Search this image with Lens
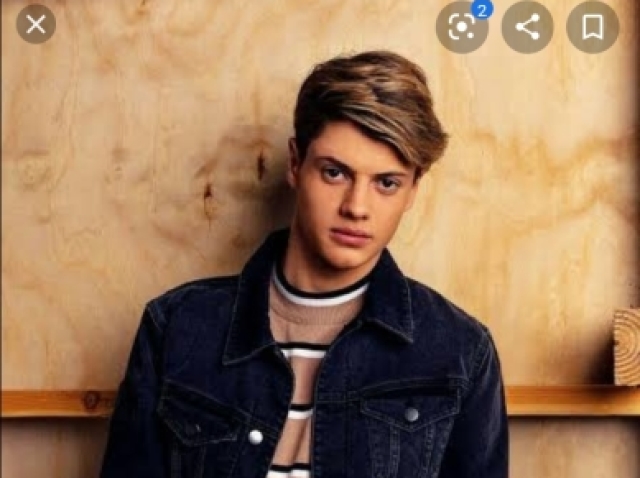 coord(461,27)
